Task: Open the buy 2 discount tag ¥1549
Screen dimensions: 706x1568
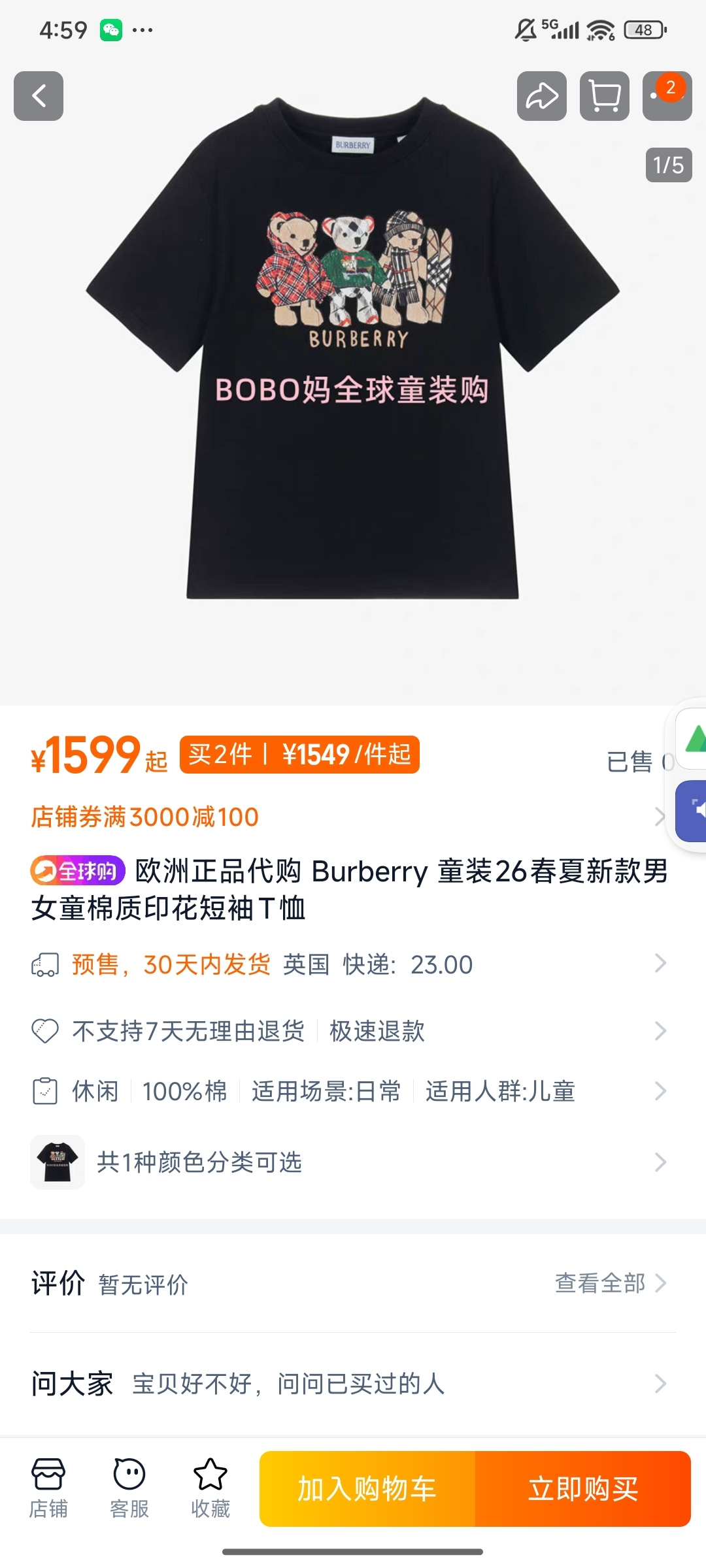Action: pos(299,755)
